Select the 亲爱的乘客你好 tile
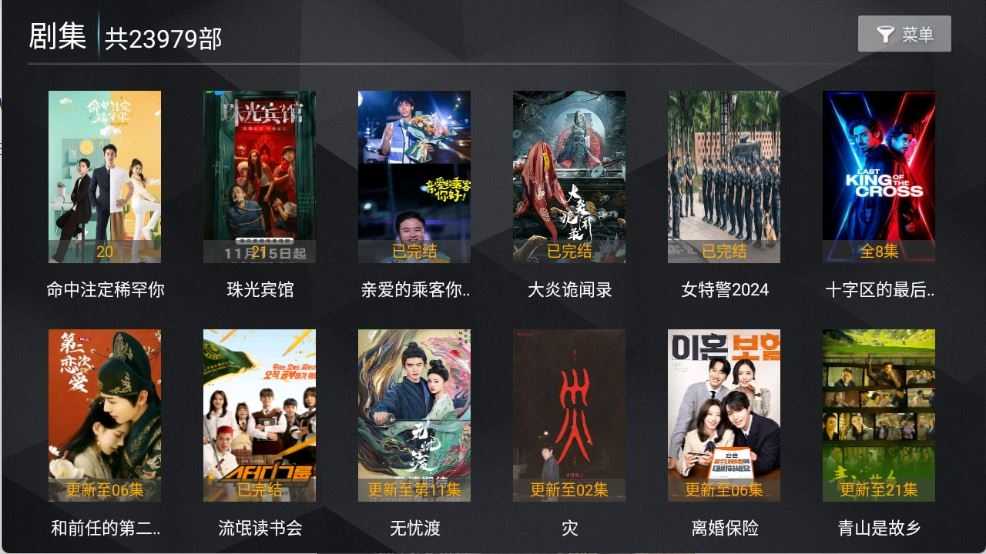 [x=415, y=177]
